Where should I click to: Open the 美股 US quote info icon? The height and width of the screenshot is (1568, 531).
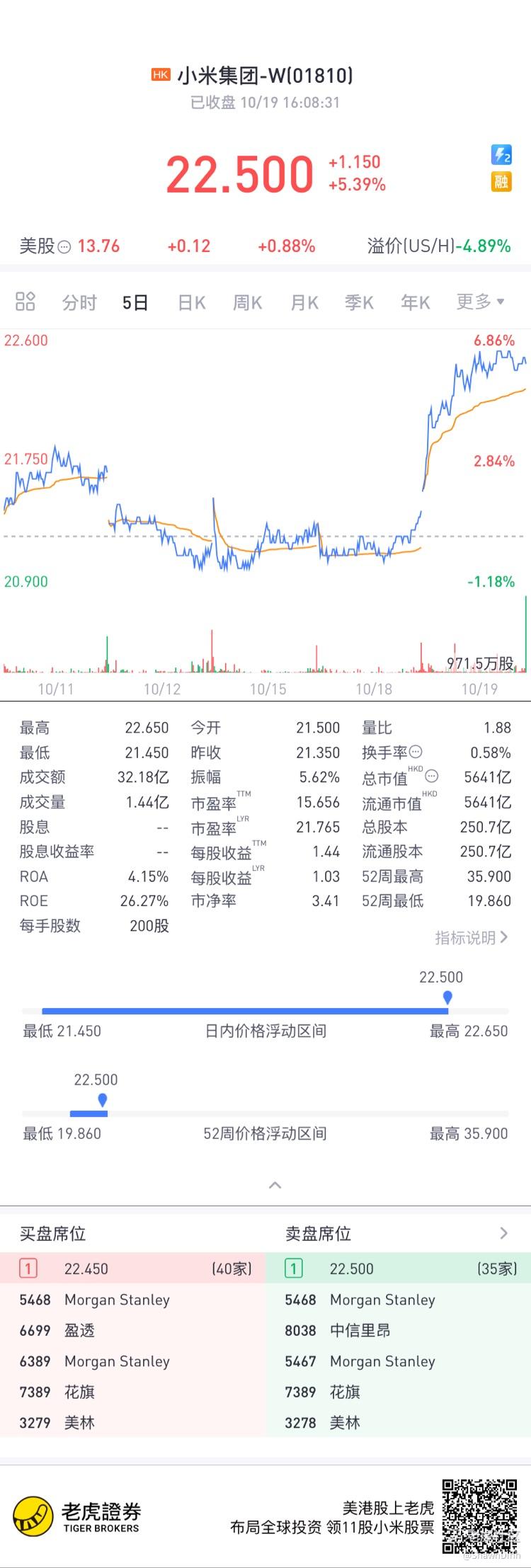click(x=64, y=247)
